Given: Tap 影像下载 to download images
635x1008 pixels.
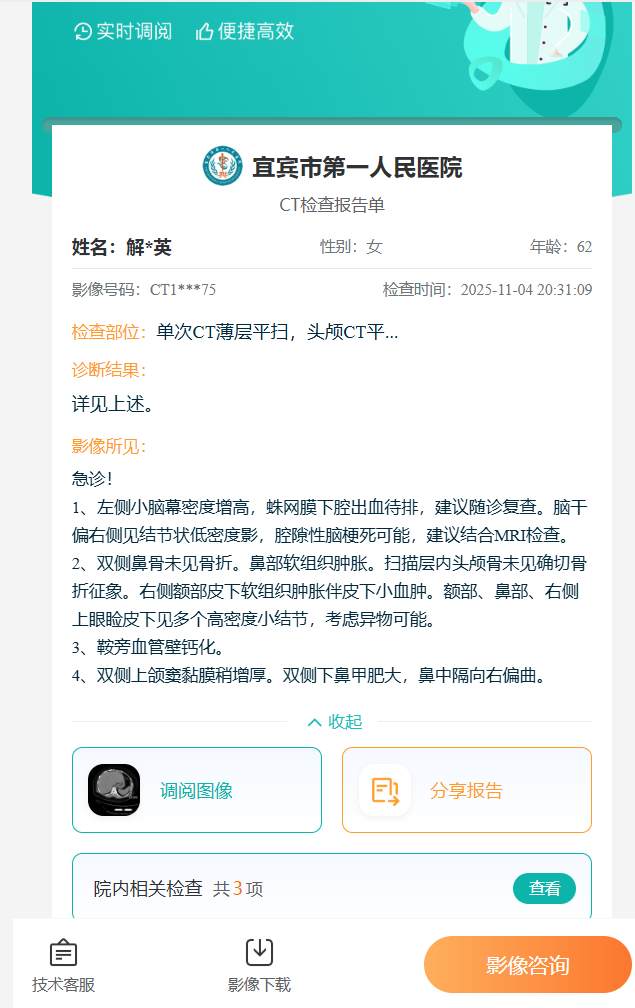Looking at the screenshot, I should (259, 966).
